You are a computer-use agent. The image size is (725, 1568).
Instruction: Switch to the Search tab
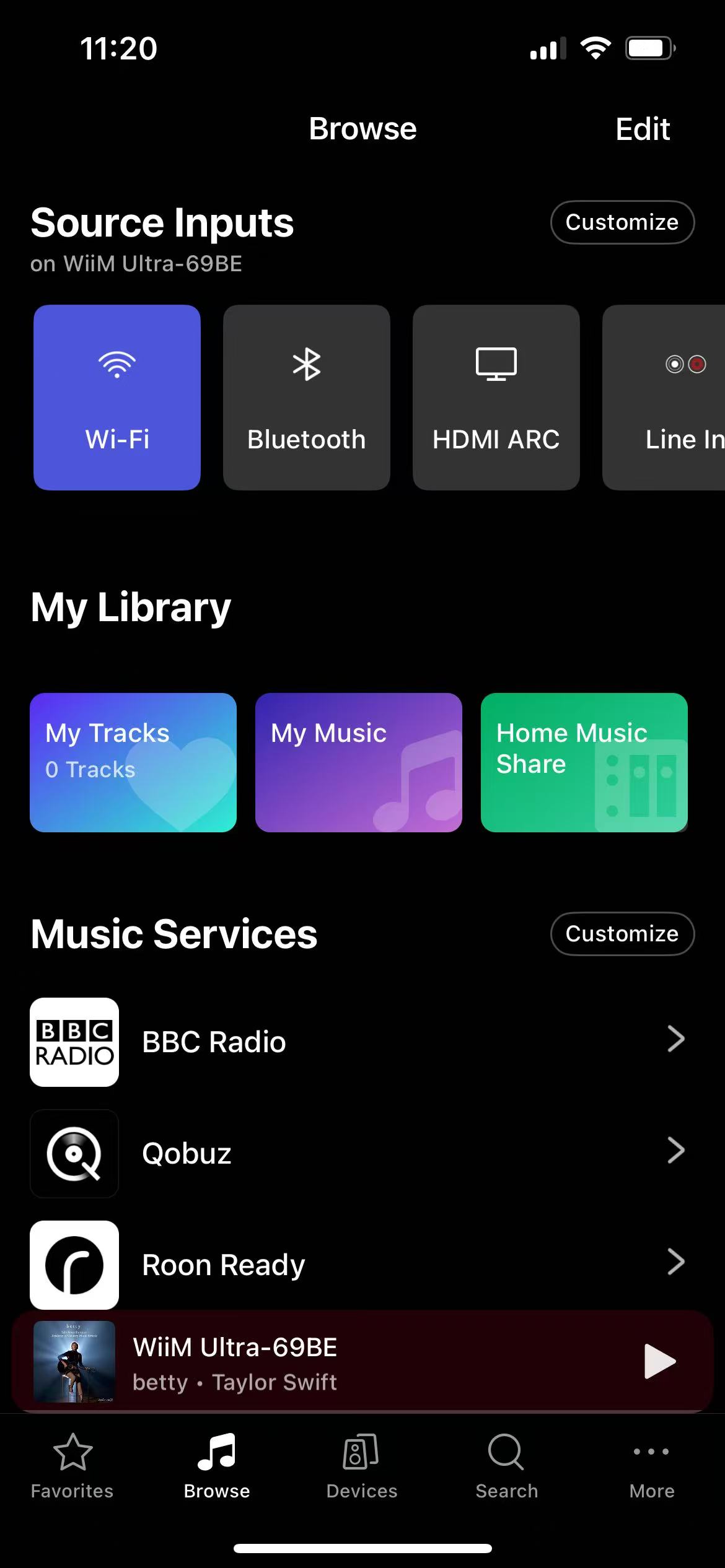click(507, 1465)
